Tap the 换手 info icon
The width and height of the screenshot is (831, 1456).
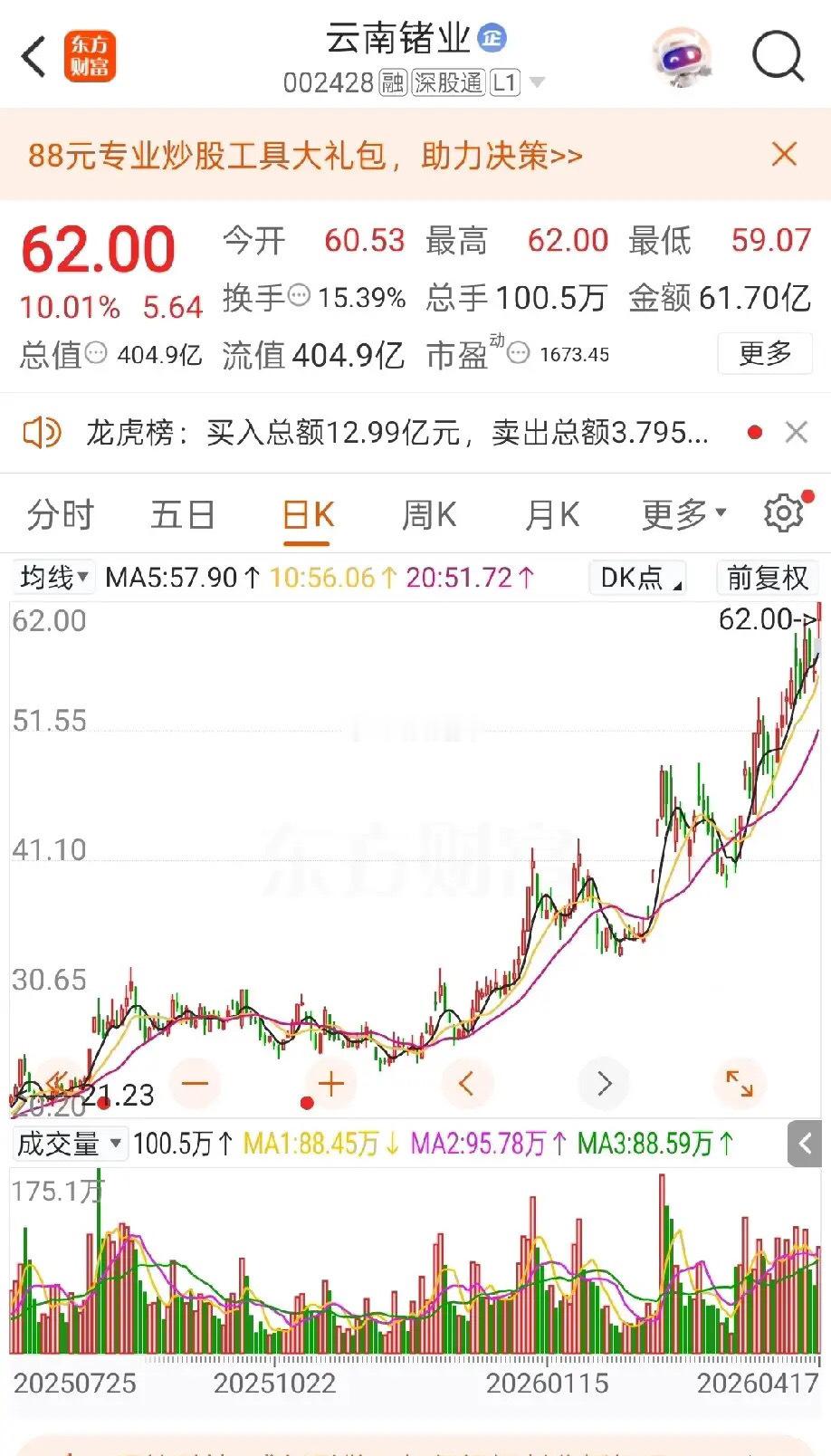[299, 296]
